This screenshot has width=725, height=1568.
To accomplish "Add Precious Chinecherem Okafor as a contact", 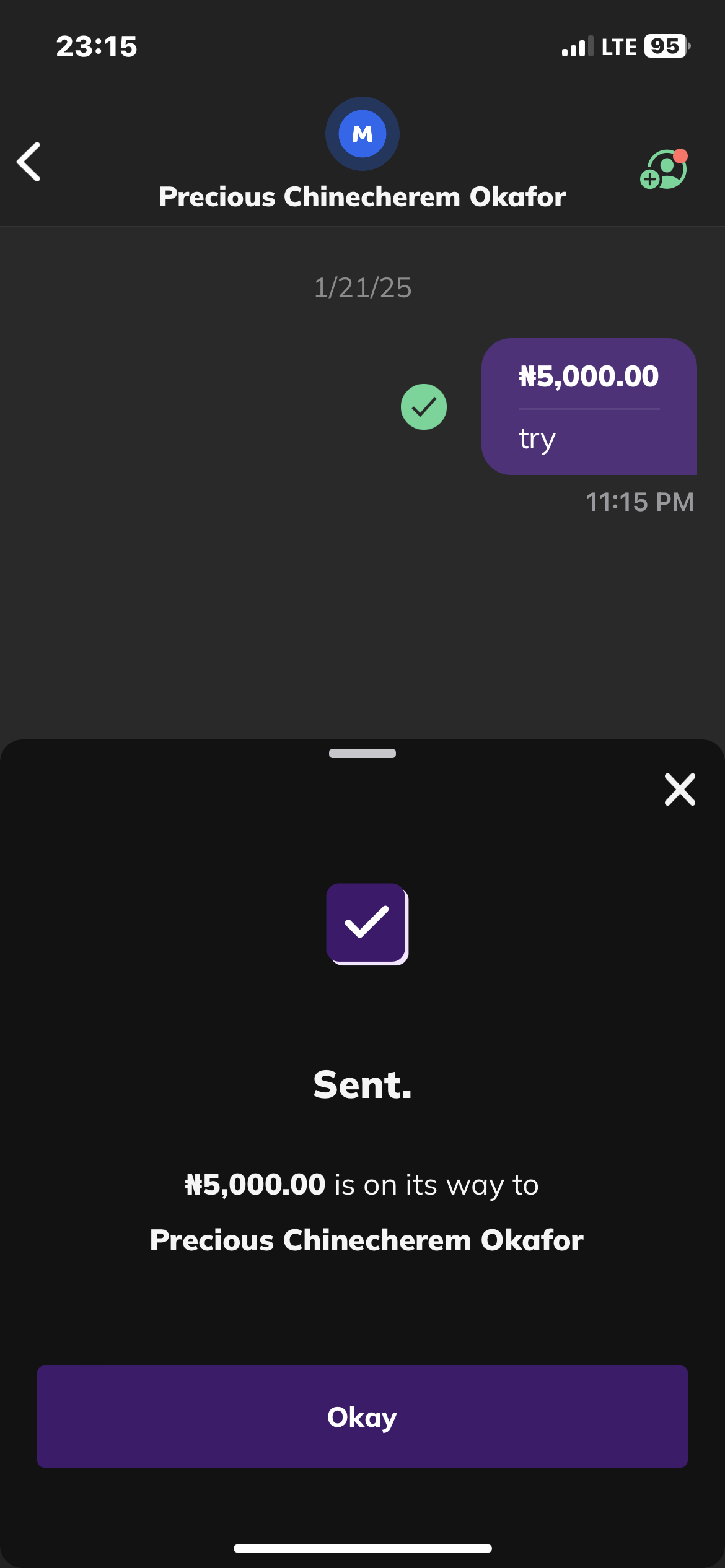I will pyautogui.click(x=664, y=169).
